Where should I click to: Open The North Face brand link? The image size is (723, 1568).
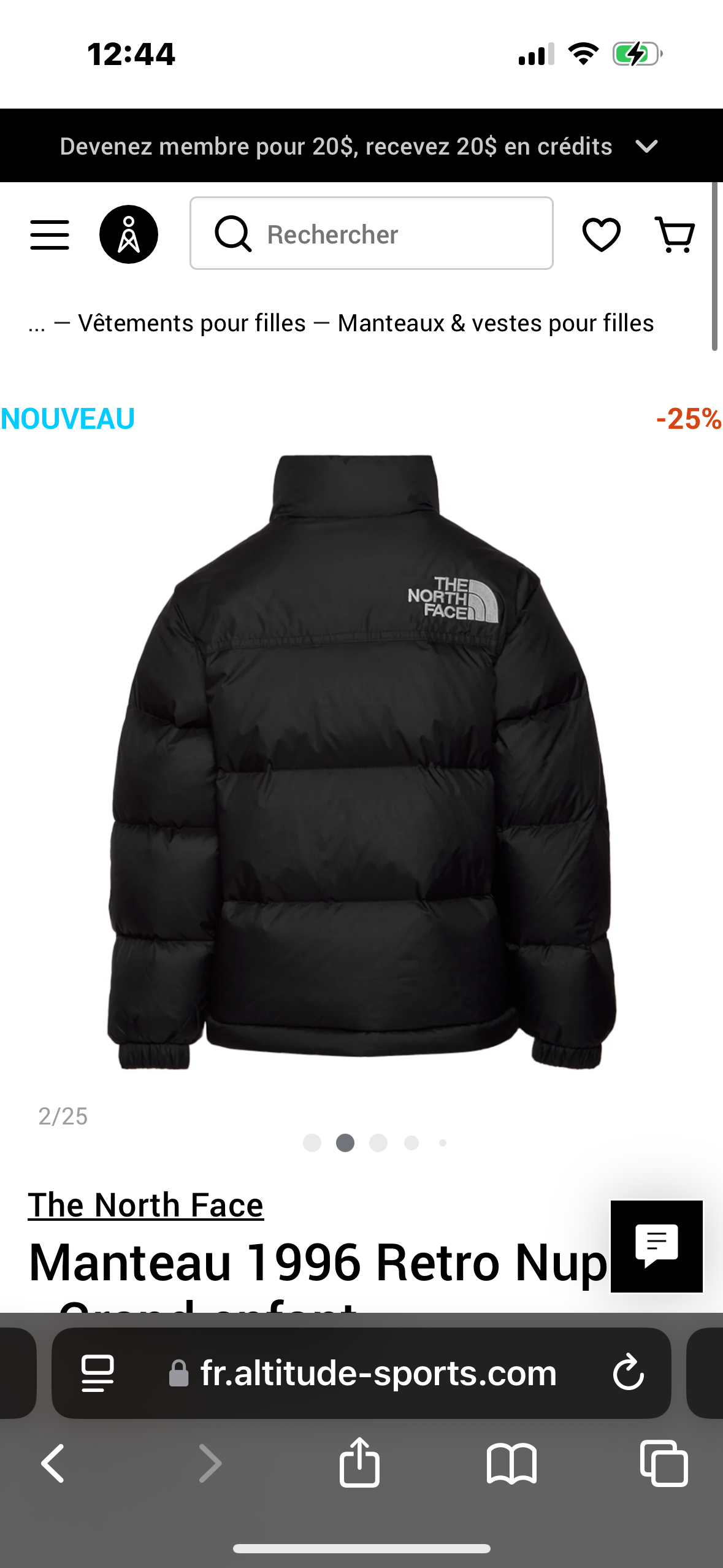[146, 1205]
